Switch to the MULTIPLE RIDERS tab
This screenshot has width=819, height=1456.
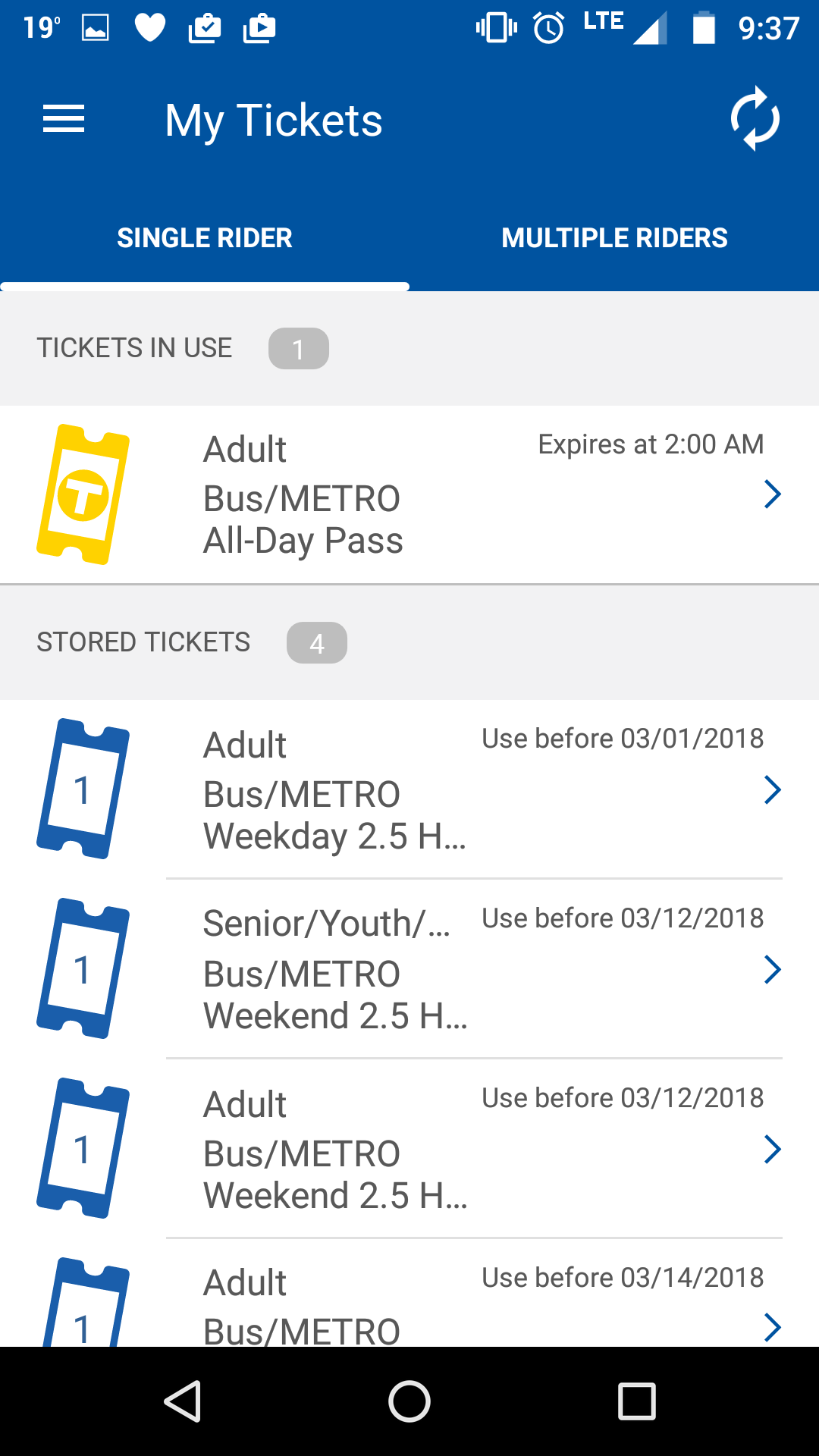[x=614, y=237]
